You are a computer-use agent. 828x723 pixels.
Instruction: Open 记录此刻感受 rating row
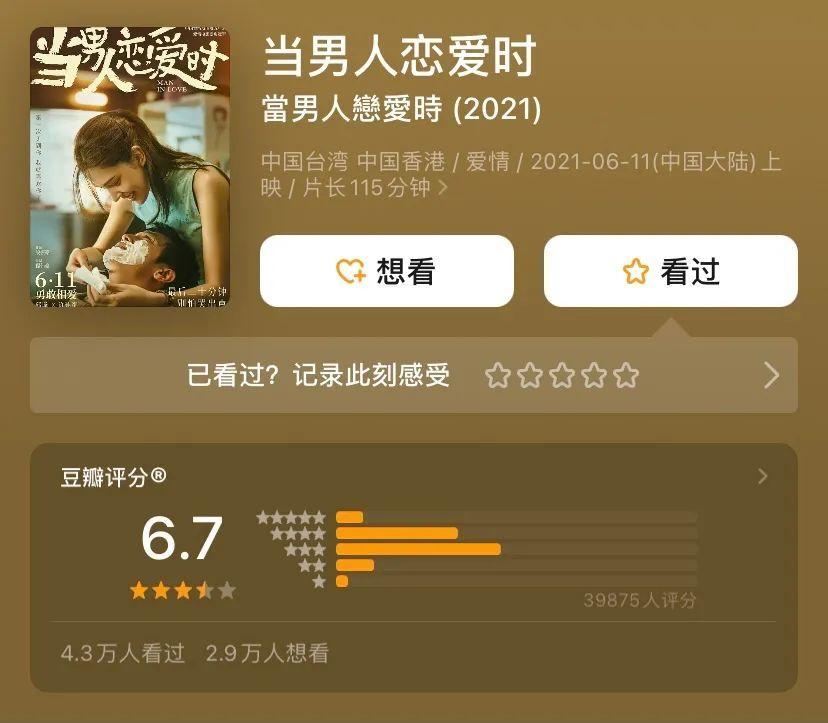pyautogui.click(x=413, y=375)
